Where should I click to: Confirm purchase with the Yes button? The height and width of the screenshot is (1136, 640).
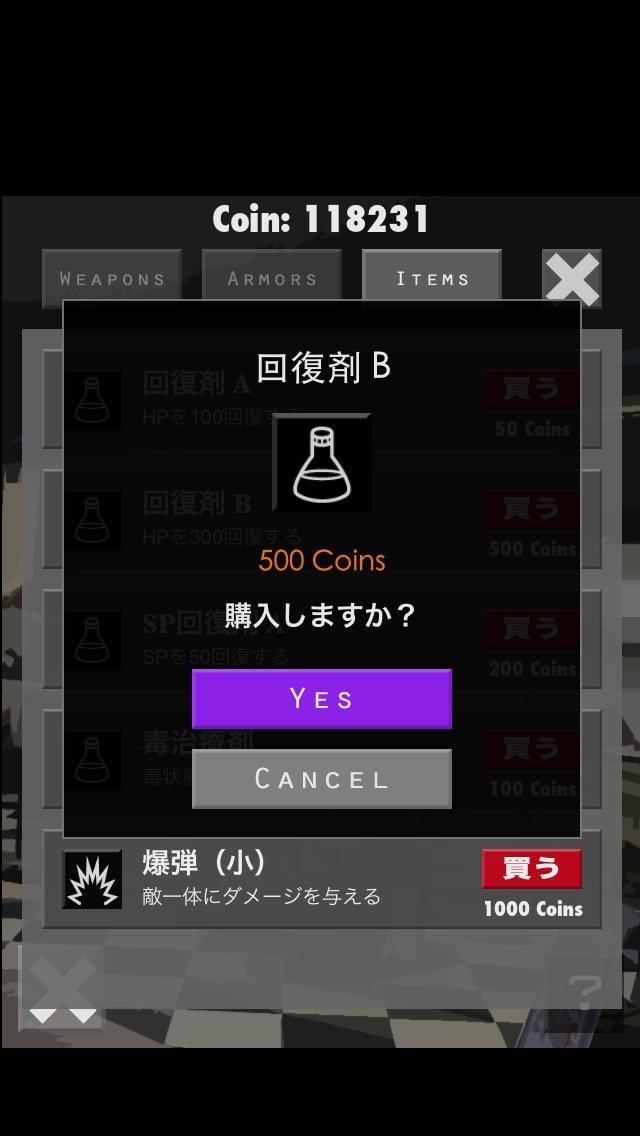321,698
